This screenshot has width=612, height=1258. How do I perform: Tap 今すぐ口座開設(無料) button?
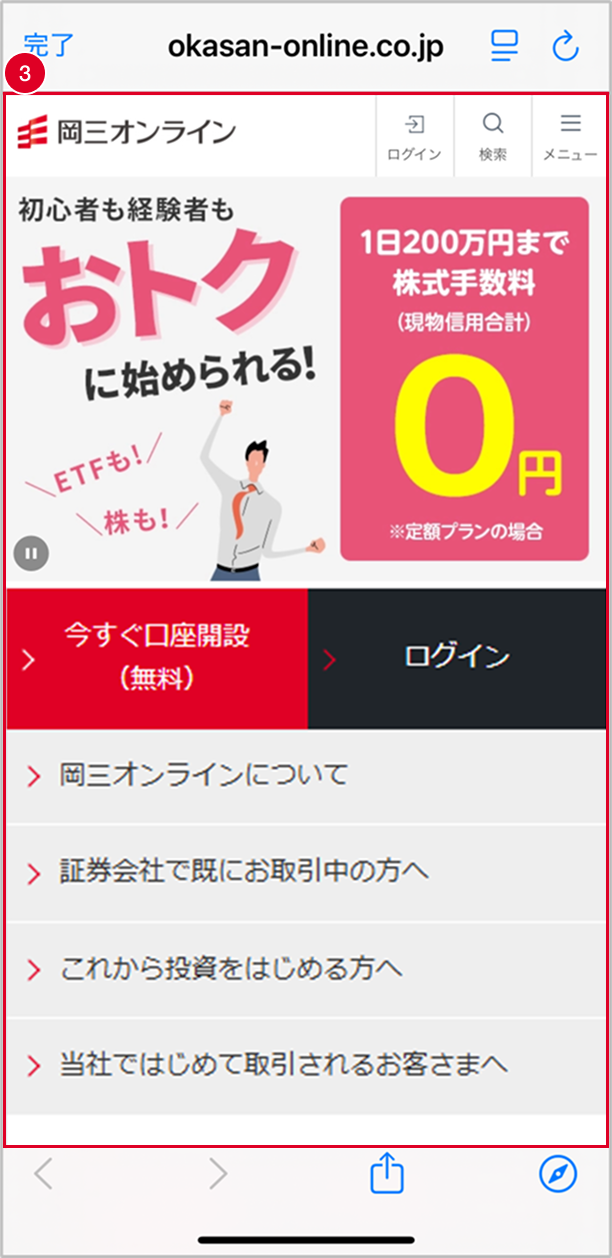[157, 658]
